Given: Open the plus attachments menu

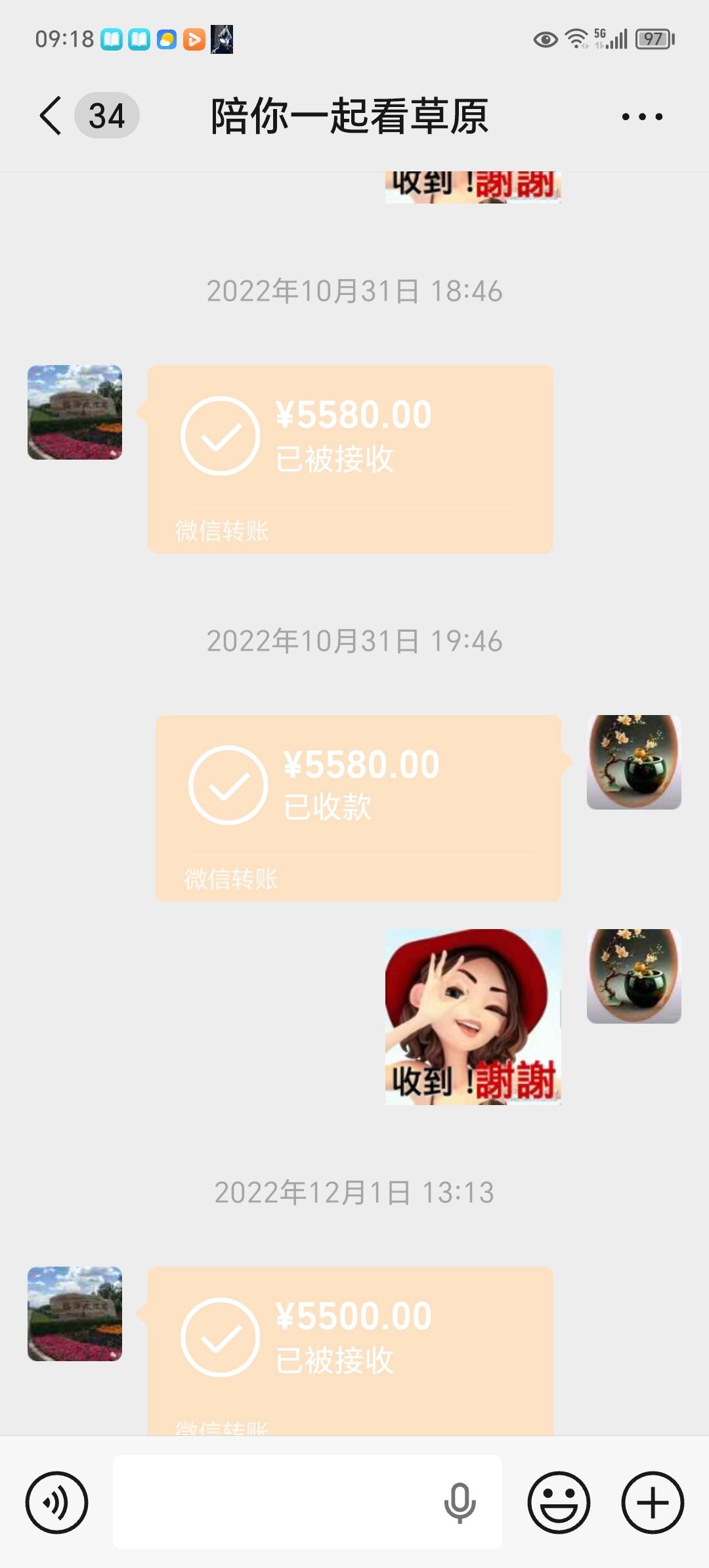Looking at the screenshot, I should [x=653, y=1502].
